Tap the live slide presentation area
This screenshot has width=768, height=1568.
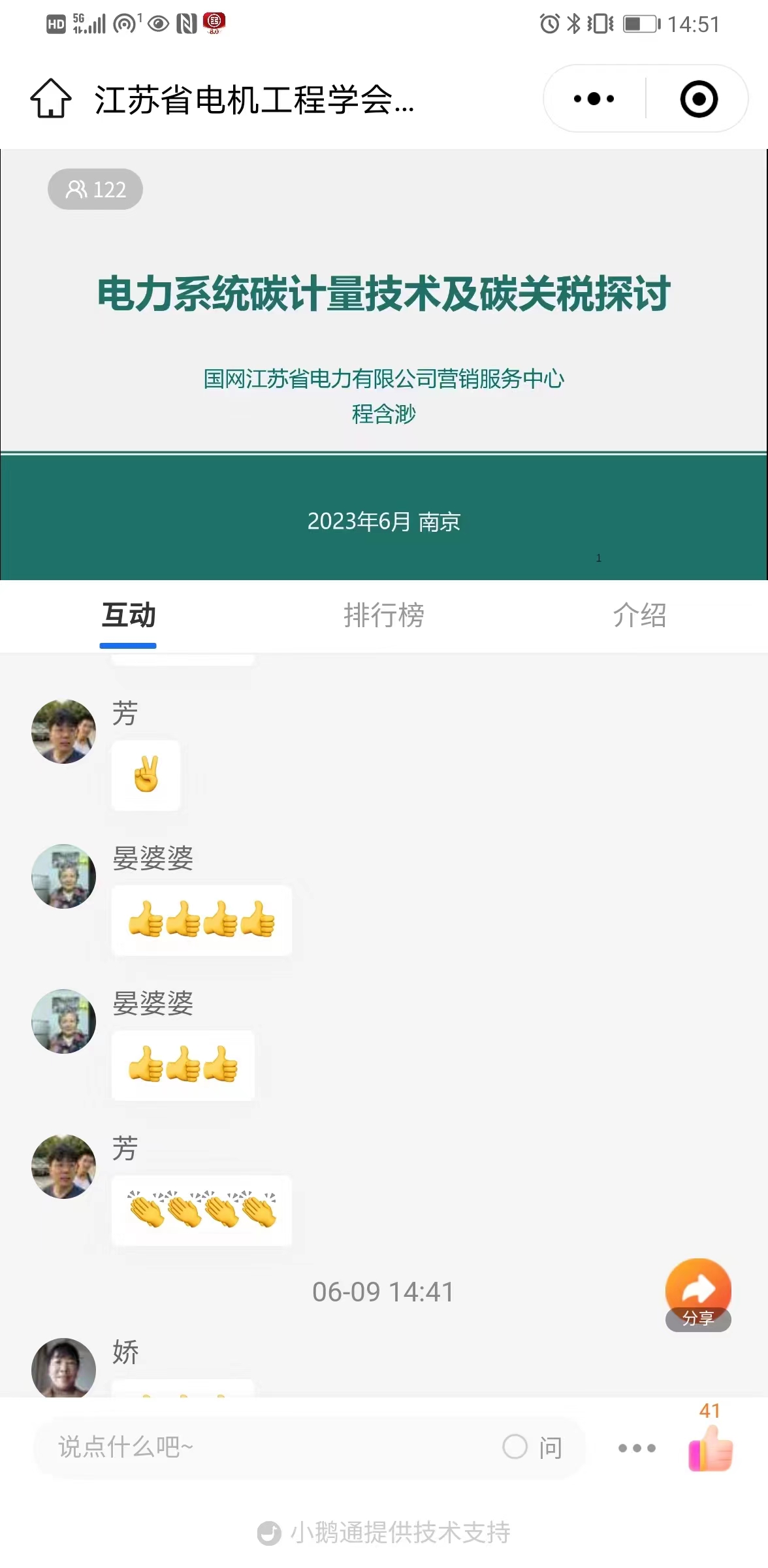click(x=384, y=365)
